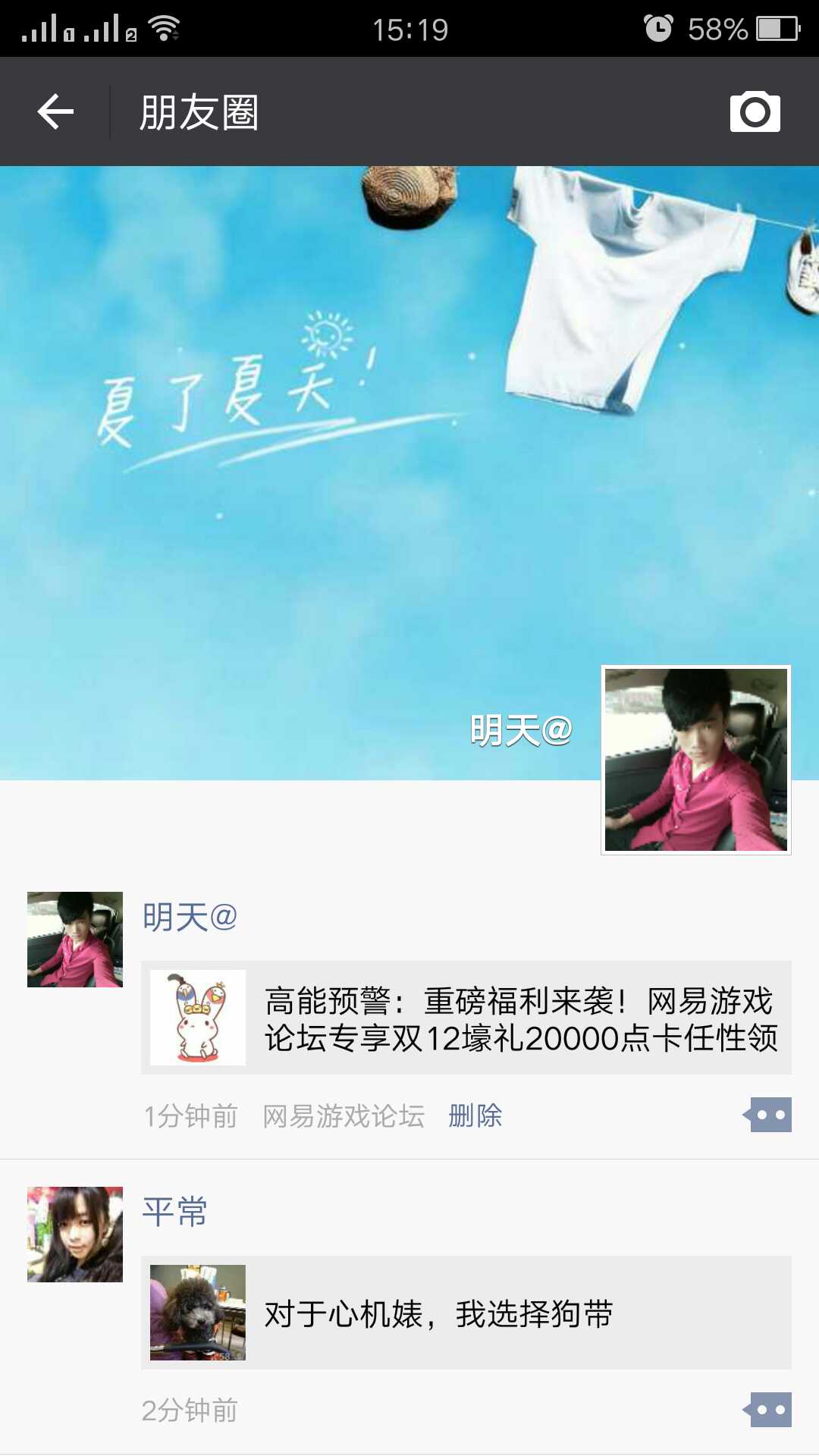Open 平常 profile name link
This screenshot has width=819, height=1456.
coord(174,1212)
